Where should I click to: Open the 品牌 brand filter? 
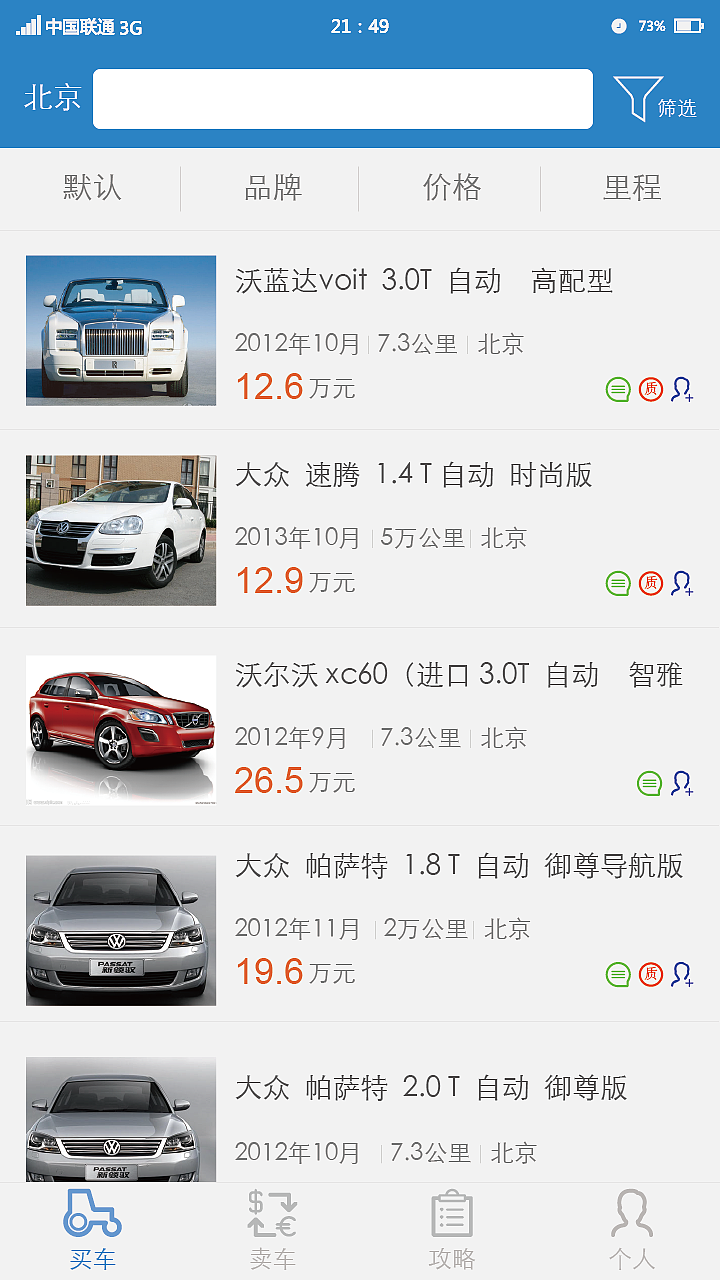(x=270, y=188)
